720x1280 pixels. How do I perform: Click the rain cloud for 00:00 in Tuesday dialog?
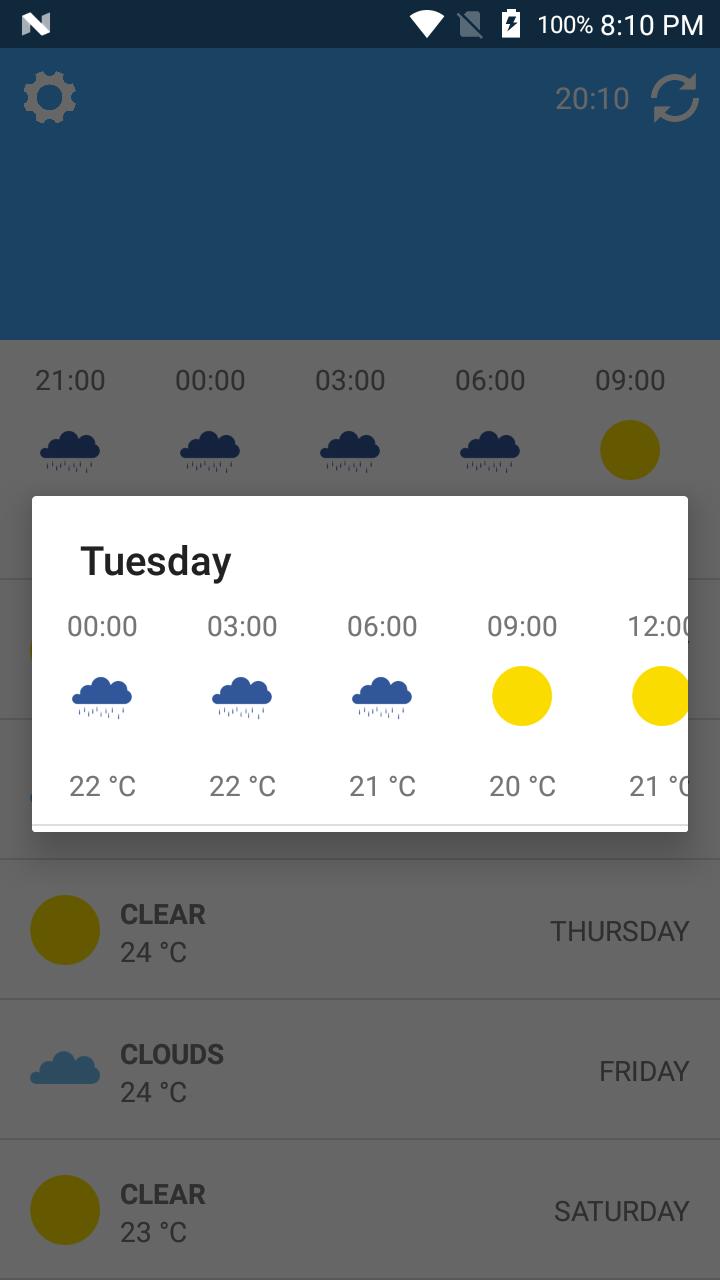point(102,695)
